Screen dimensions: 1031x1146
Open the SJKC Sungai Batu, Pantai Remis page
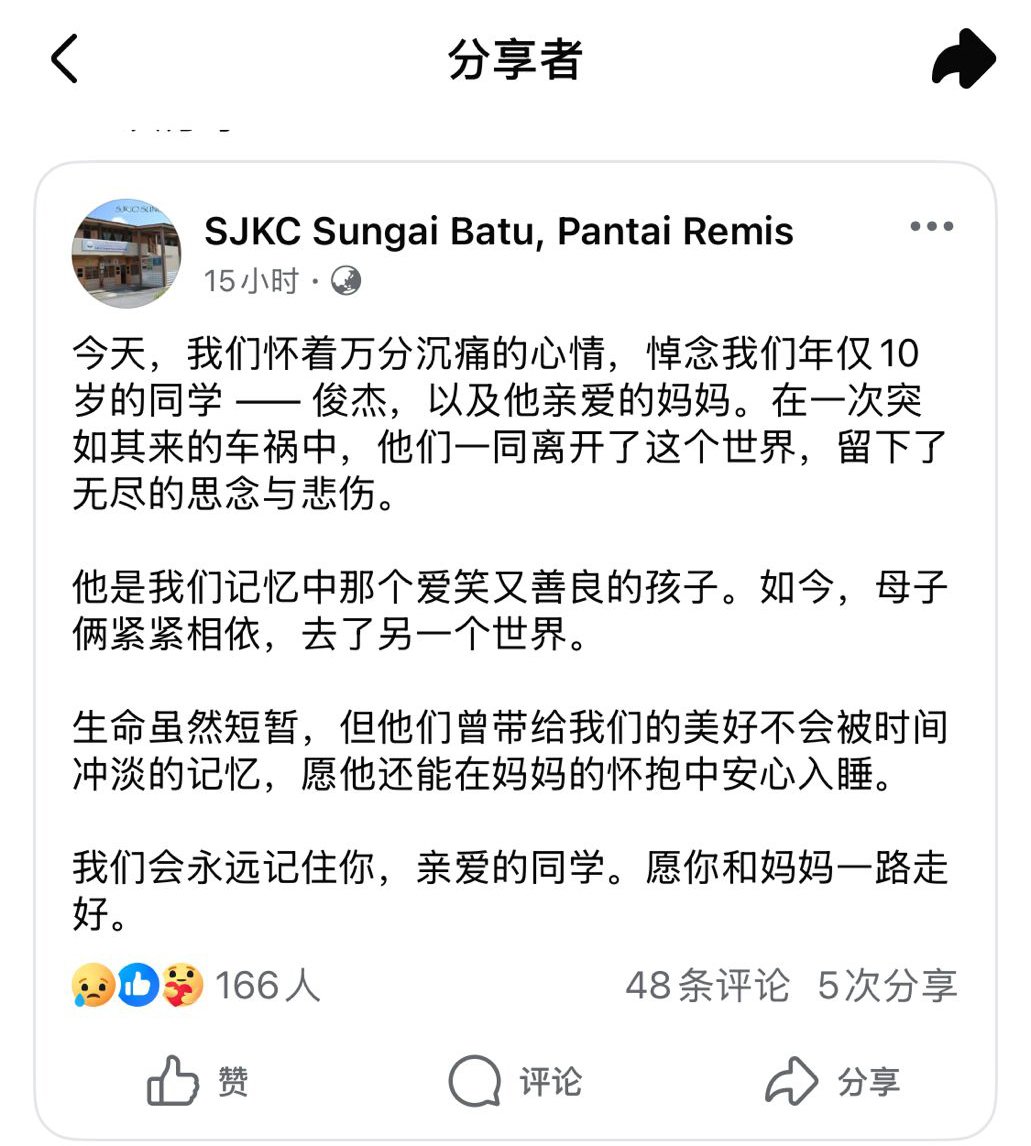pos(498,232)
